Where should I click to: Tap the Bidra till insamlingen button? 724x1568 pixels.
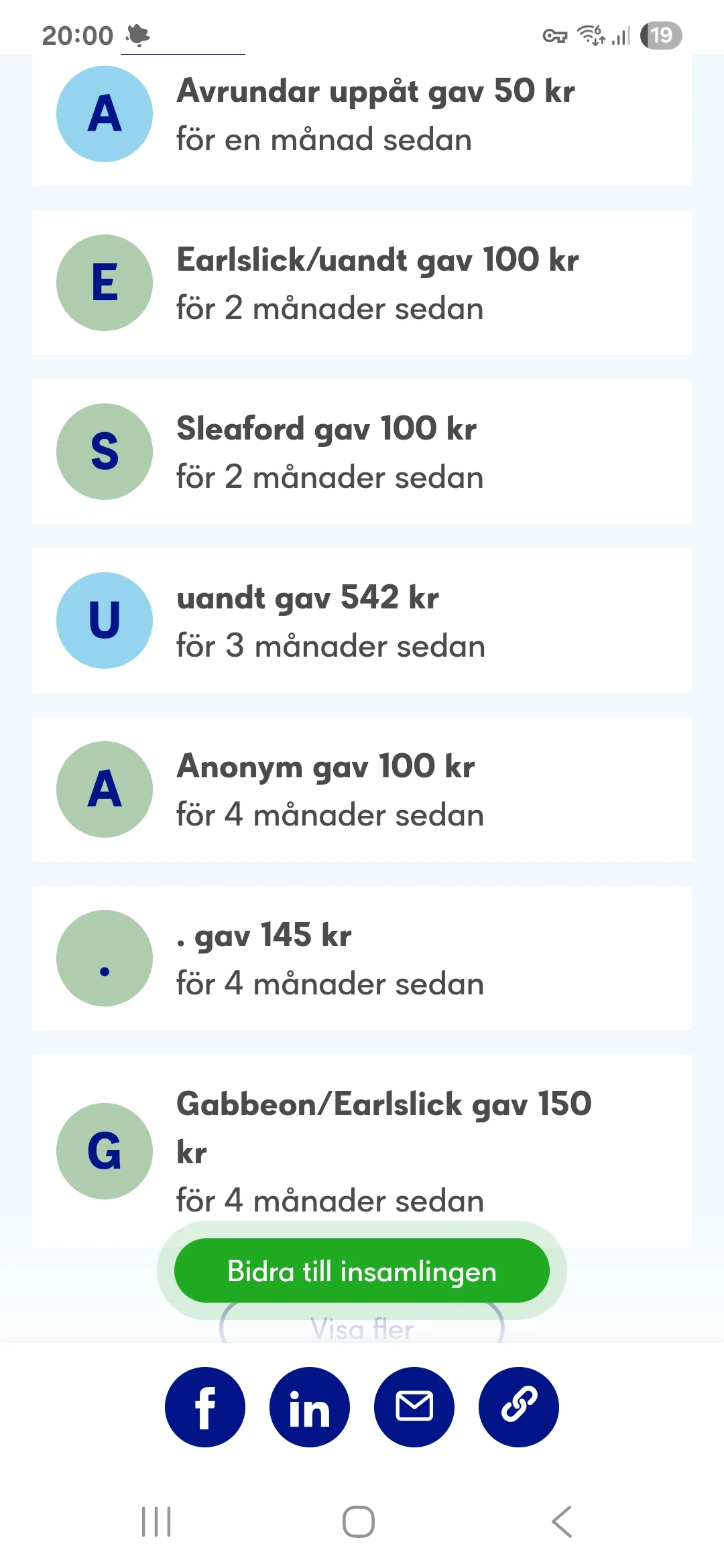(x=362, y=1270)
